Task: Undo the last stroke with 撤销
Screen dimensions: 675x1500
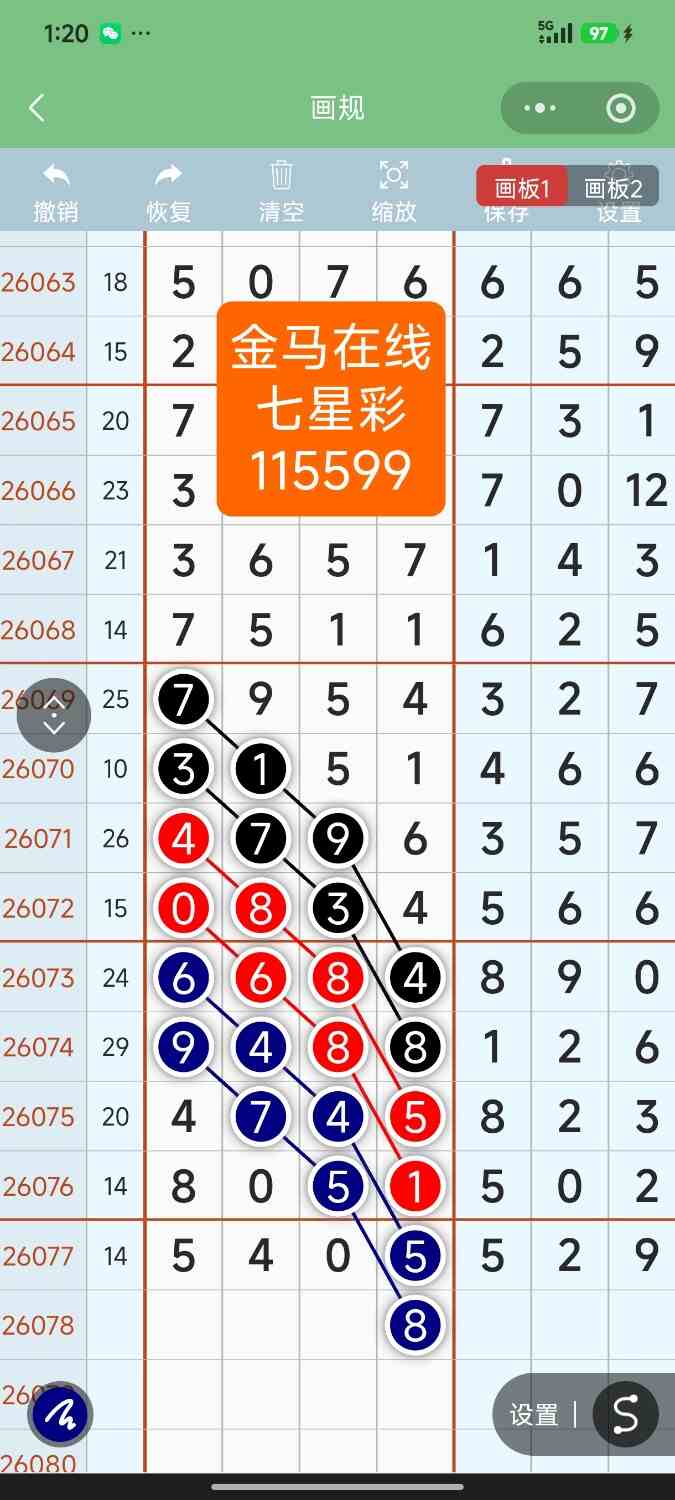Action: [x=56, y=191]
